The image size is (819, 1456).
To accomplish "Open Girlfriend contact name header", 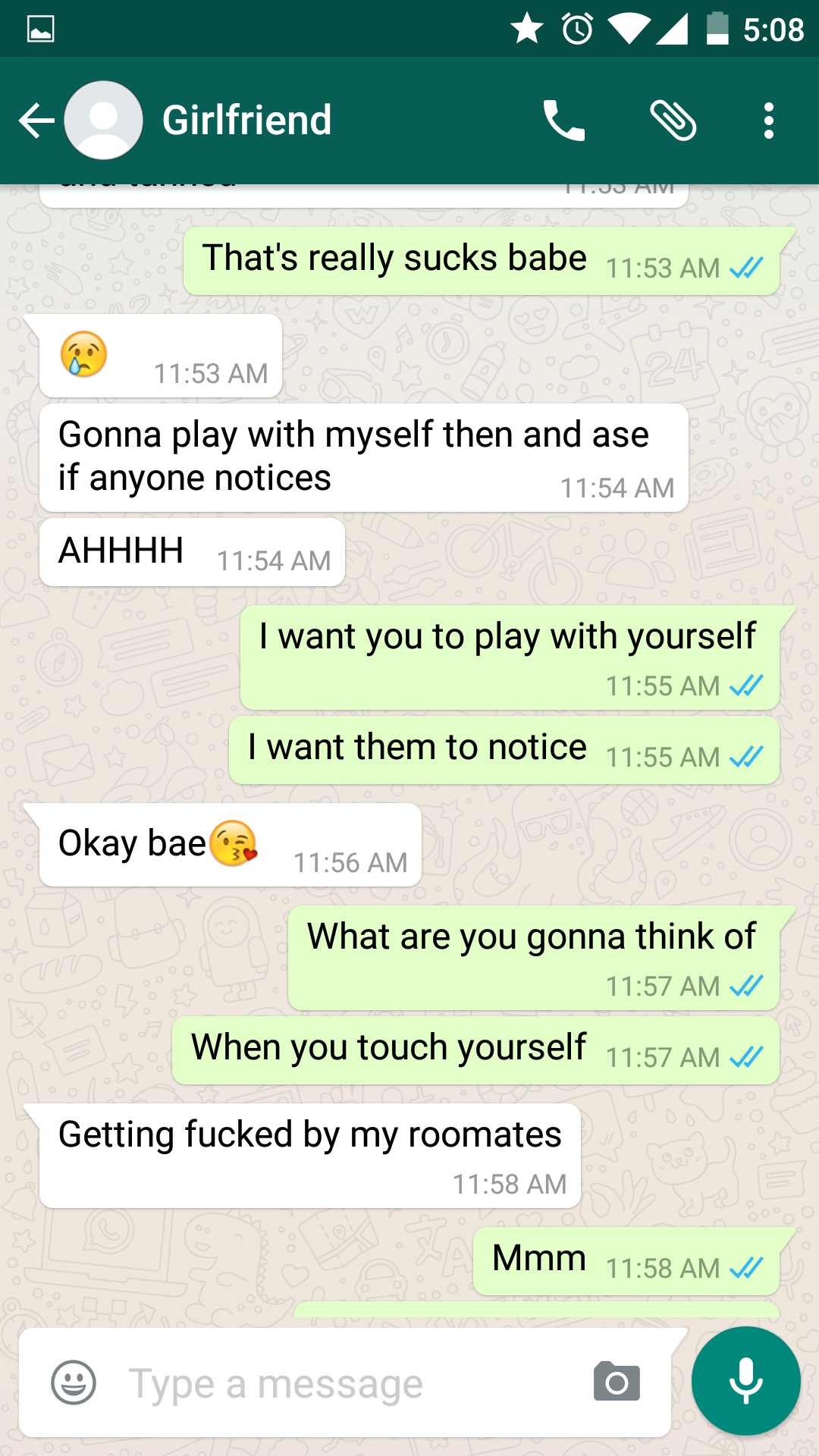I will pos(247,120).
